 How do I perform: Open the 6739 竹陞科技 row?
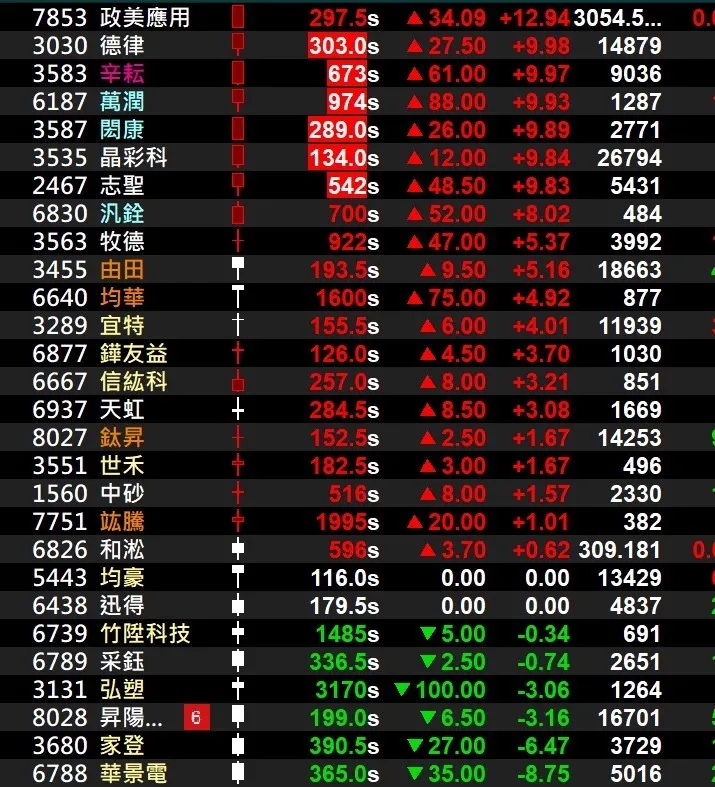tap(145, 633)
